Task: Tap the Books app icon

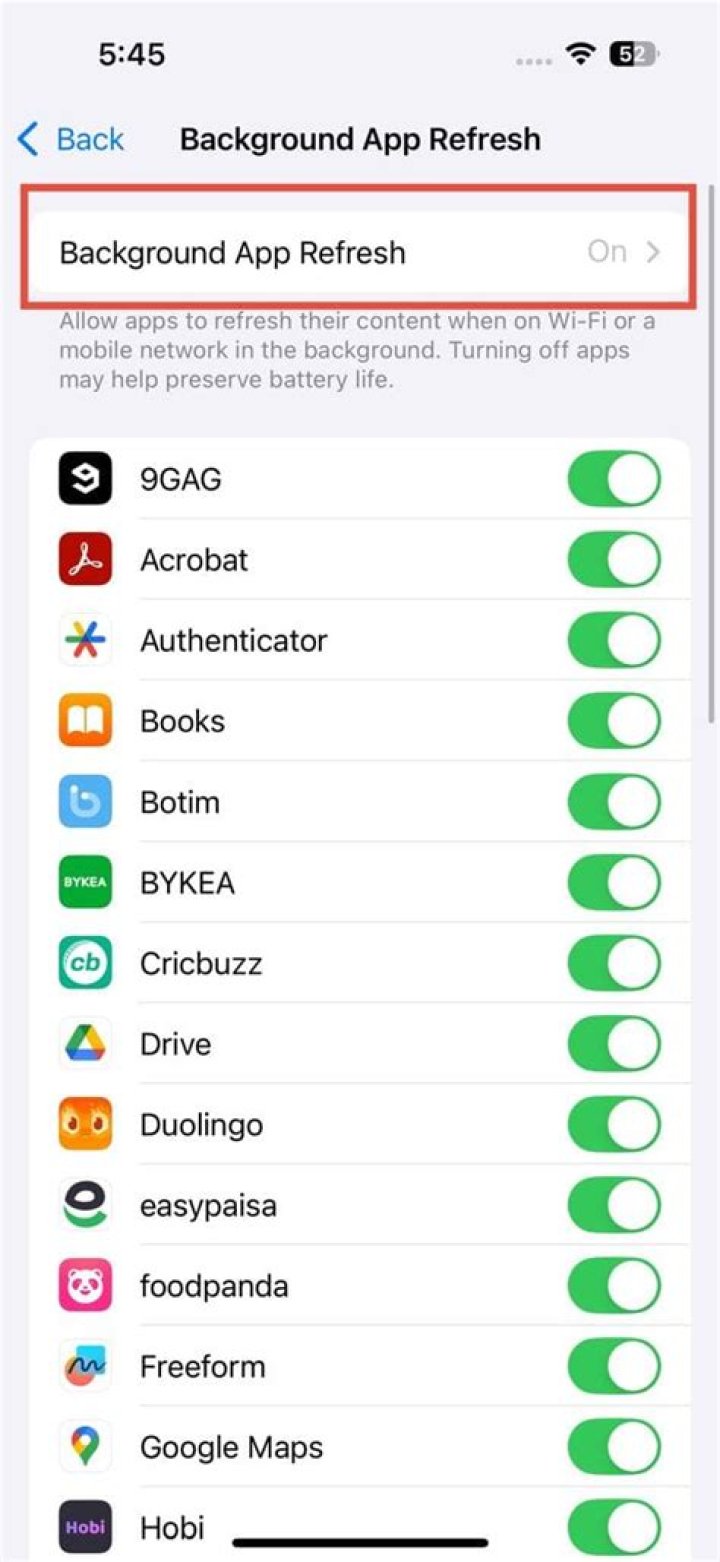Action: pos(85,720)
